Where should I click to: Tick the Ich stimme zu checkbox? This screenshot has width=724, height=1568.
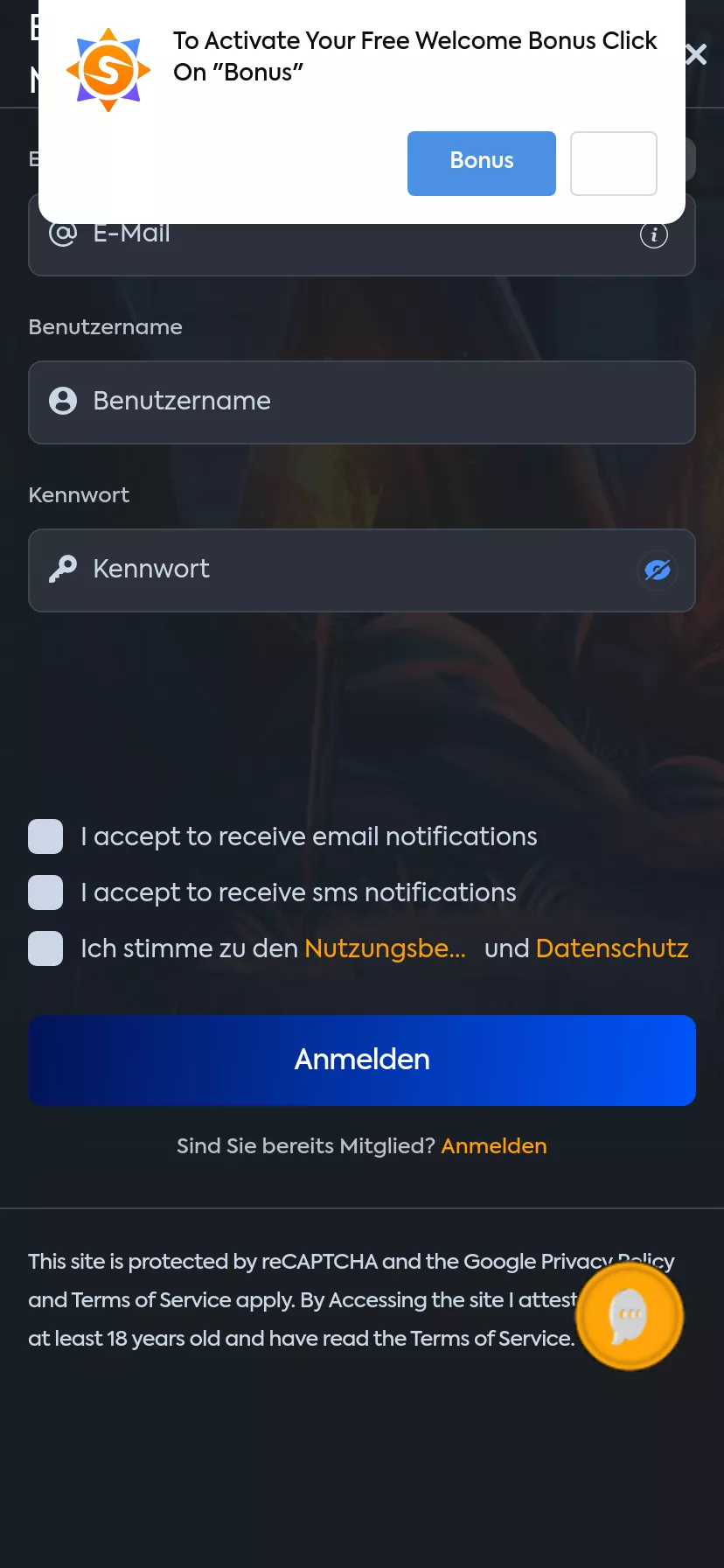[x=45, y=948]
